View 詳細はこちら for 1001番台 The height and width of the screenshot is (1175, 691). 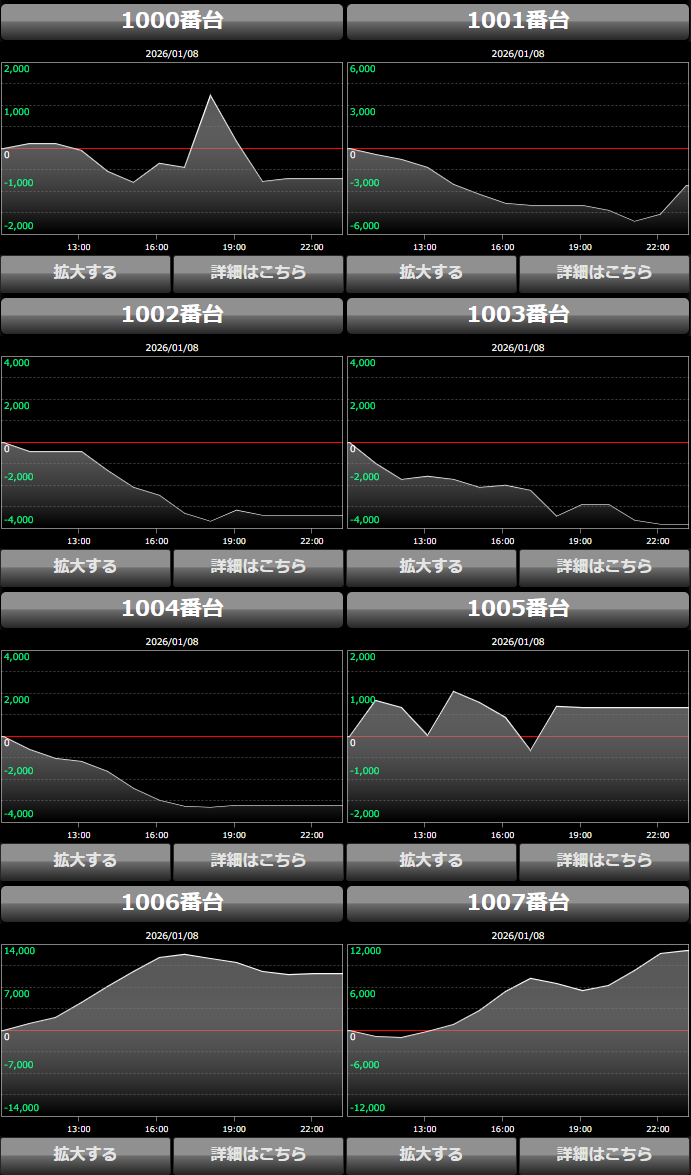[x=604, y=272]
